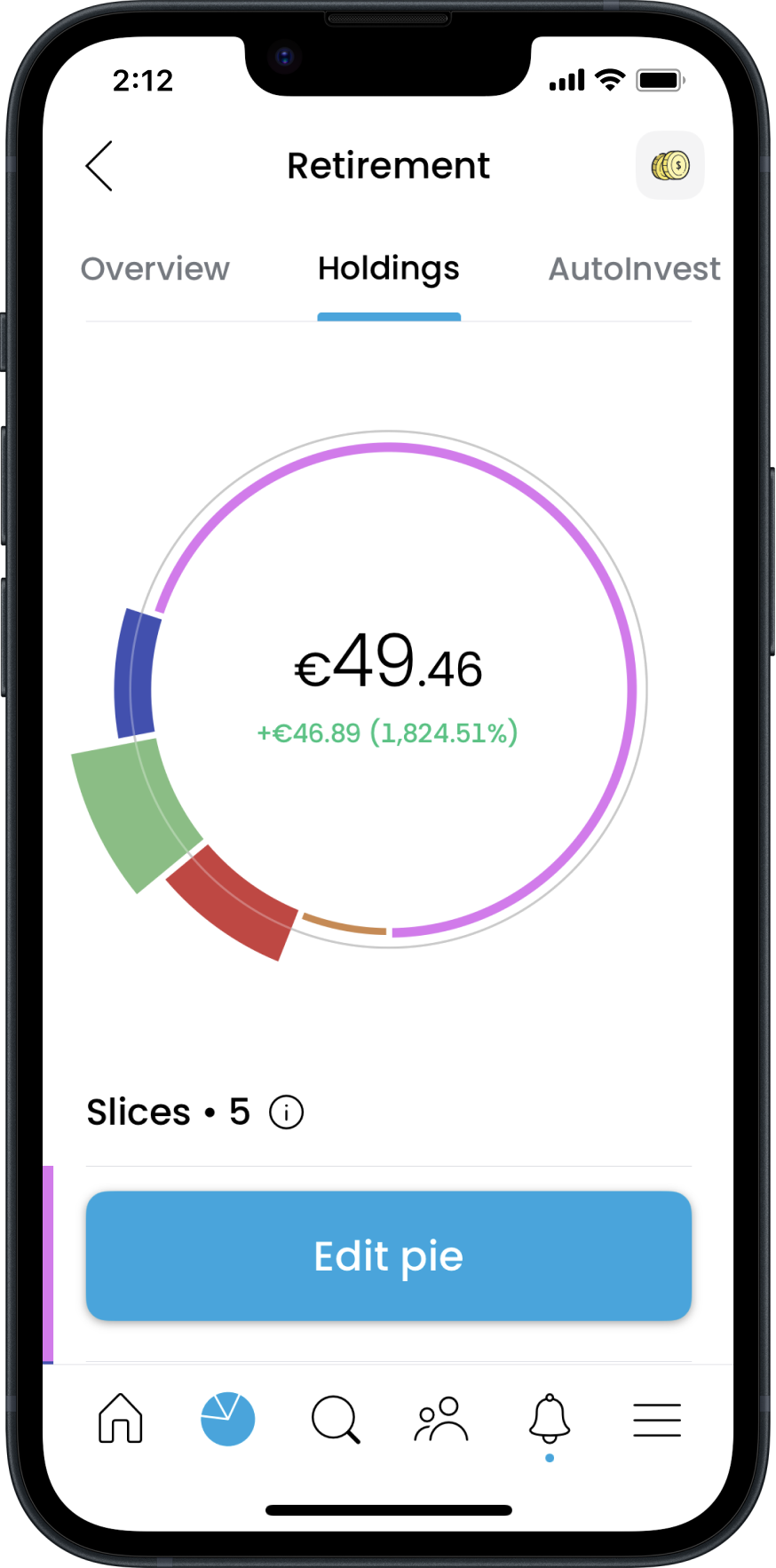776x1568 pixels.
Task: Switch to the Overview tab
Action: tap(155, 268)
